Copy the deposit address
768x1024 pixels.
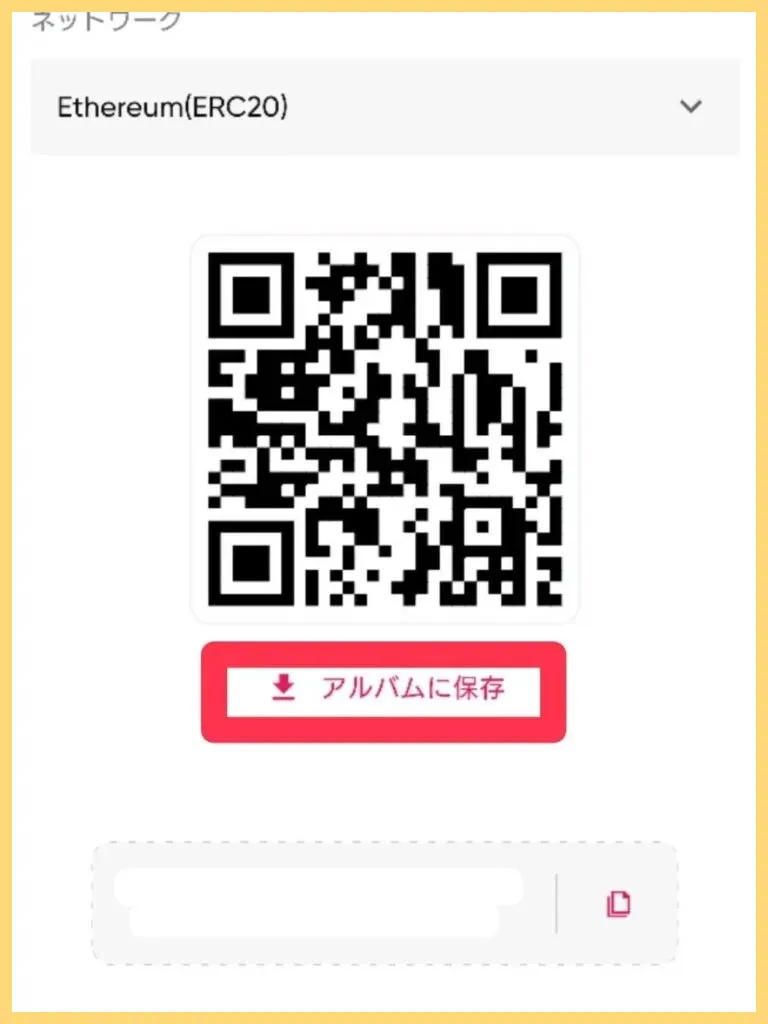coord(619,904)
